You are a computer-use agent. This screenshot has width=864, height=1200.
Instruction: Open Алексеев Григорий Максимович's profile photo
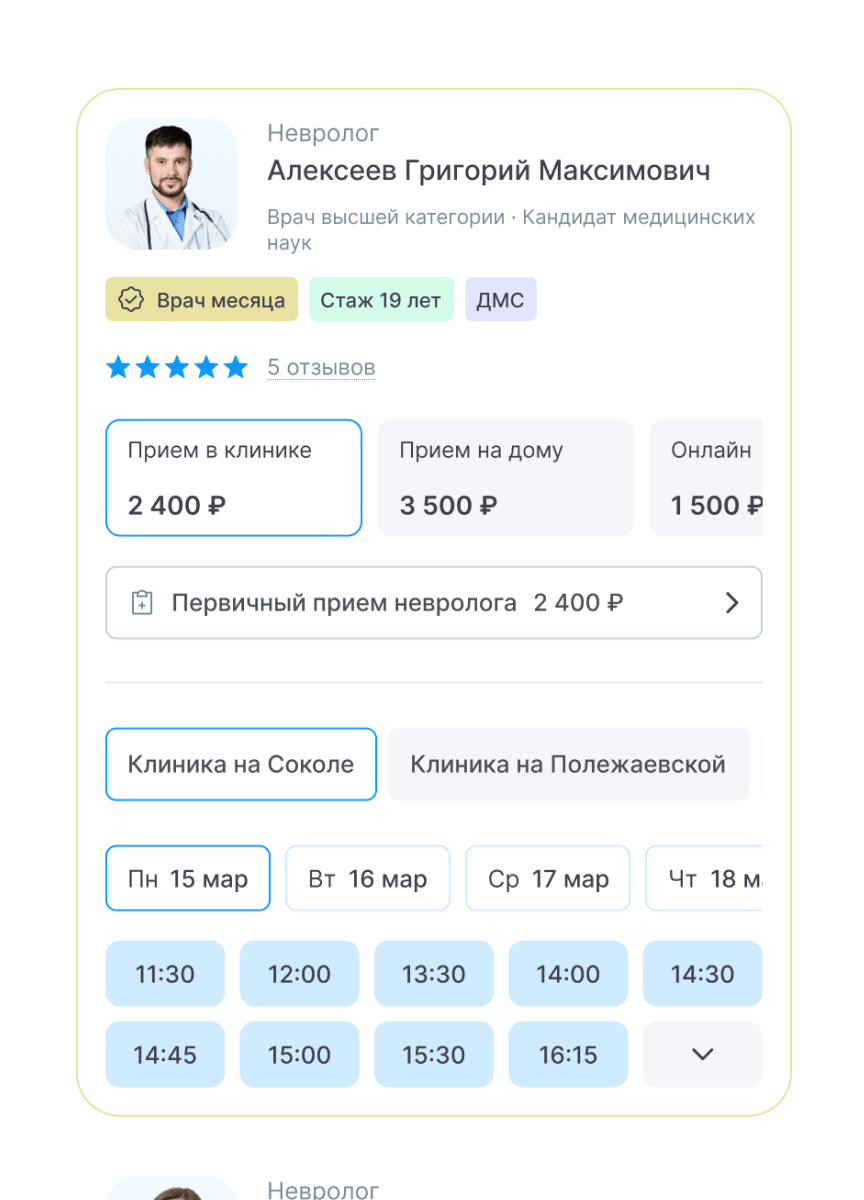tap(171, 184)
